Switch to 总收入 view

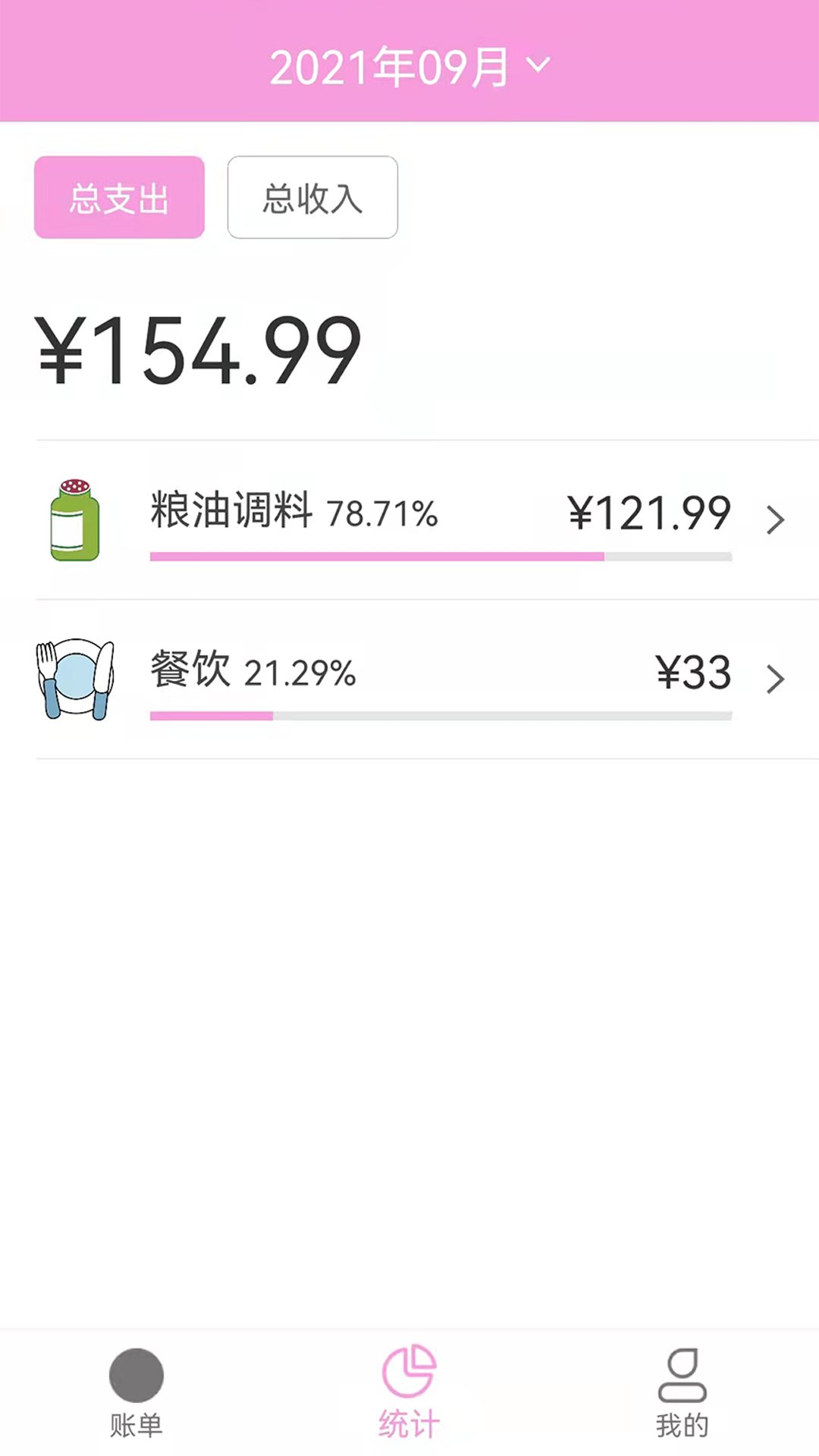(312, 197)
